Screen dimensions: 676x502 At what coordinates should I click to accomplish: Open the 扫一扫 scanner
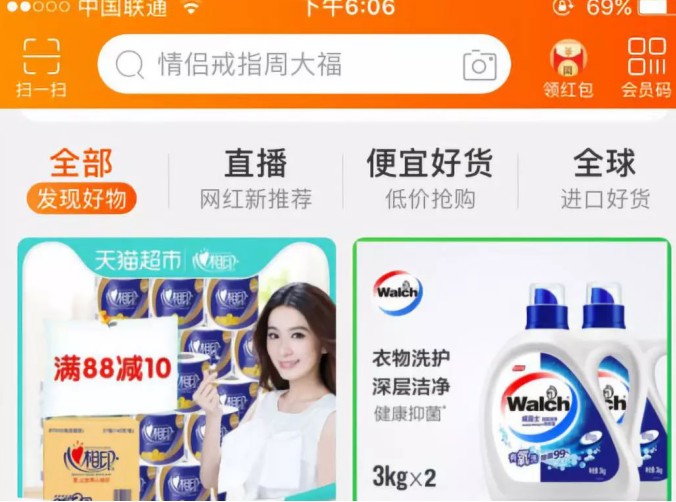click(x=41, y=67)
